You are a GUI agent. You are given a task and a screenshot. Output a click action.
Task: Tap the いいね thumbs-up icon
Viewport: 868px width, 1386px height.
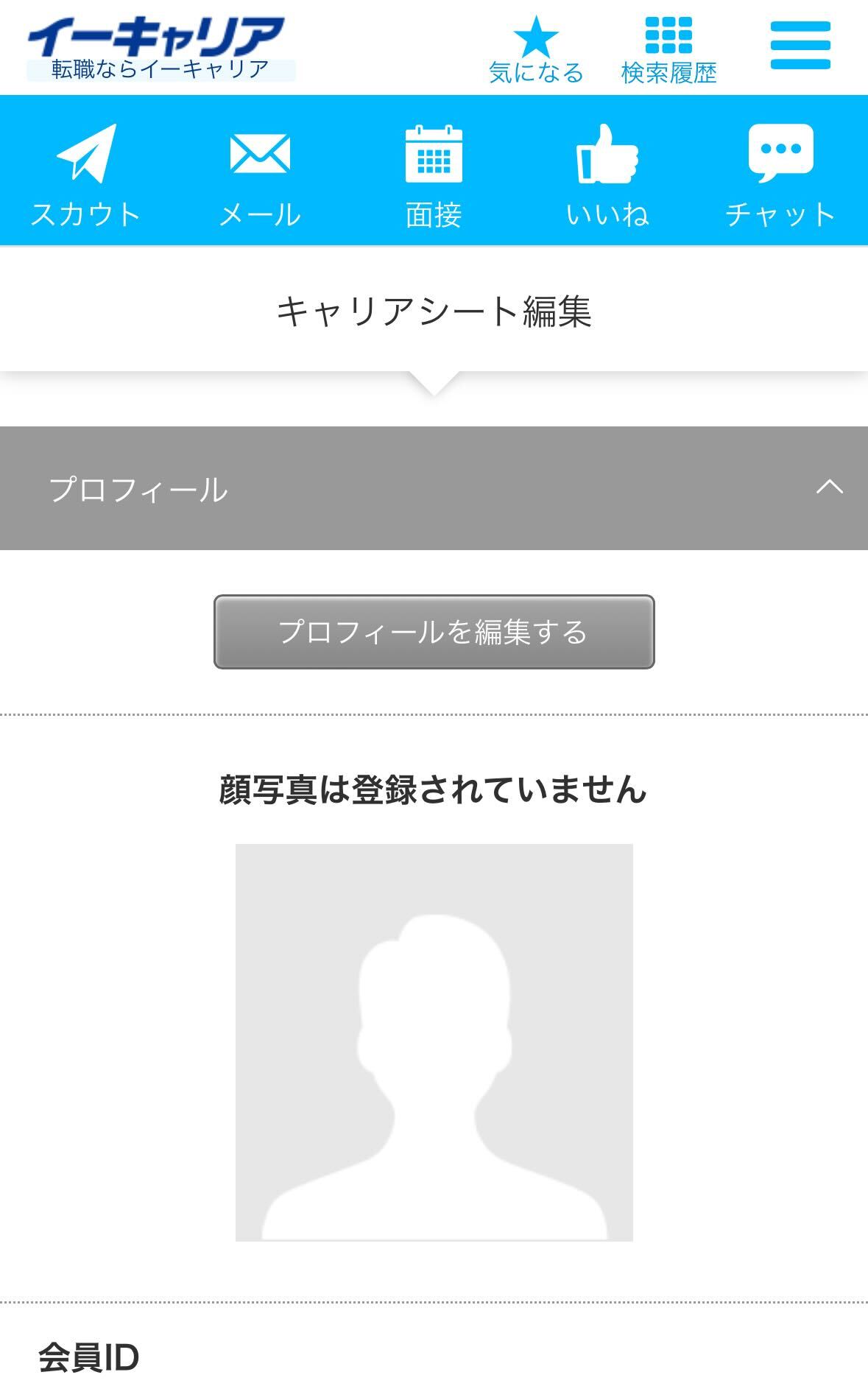607,157
